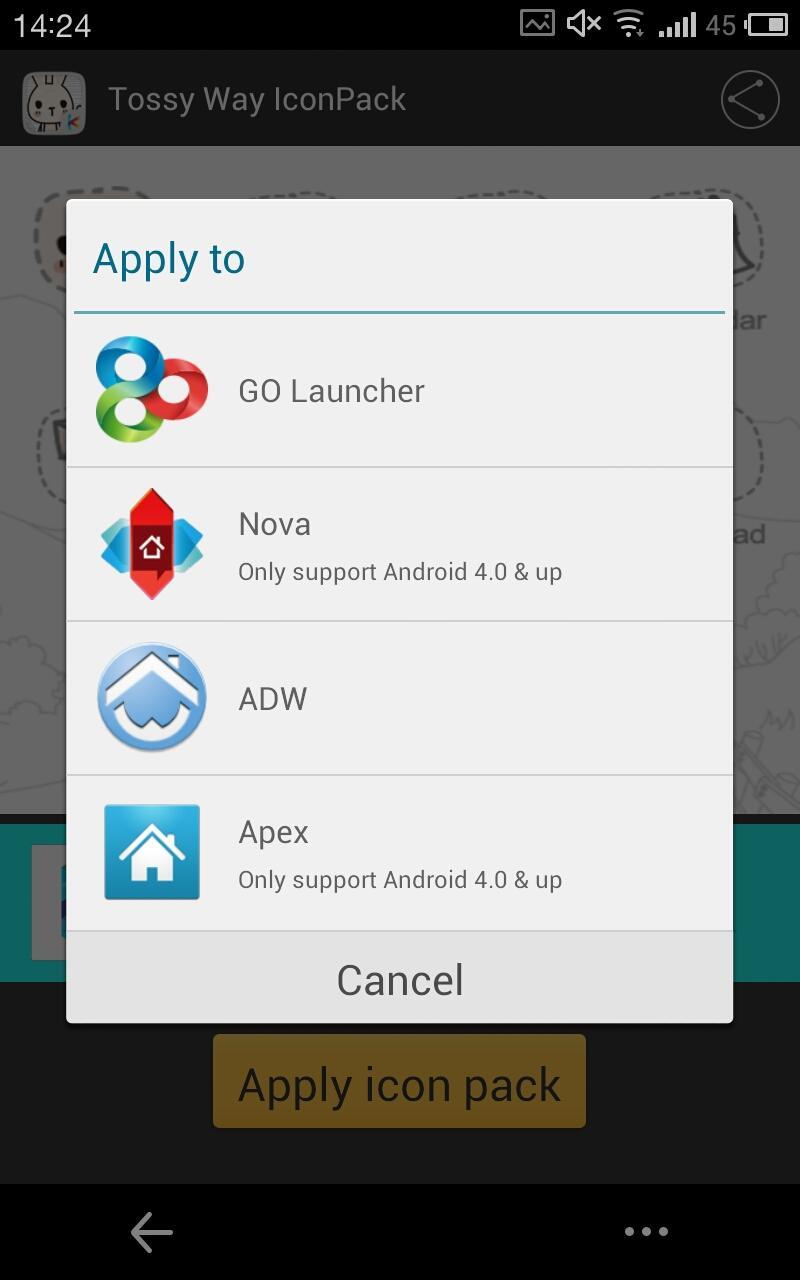Tap the cellular signal bars icon
The width and height of the screenshot is (800, 1280).
point(678,25)
